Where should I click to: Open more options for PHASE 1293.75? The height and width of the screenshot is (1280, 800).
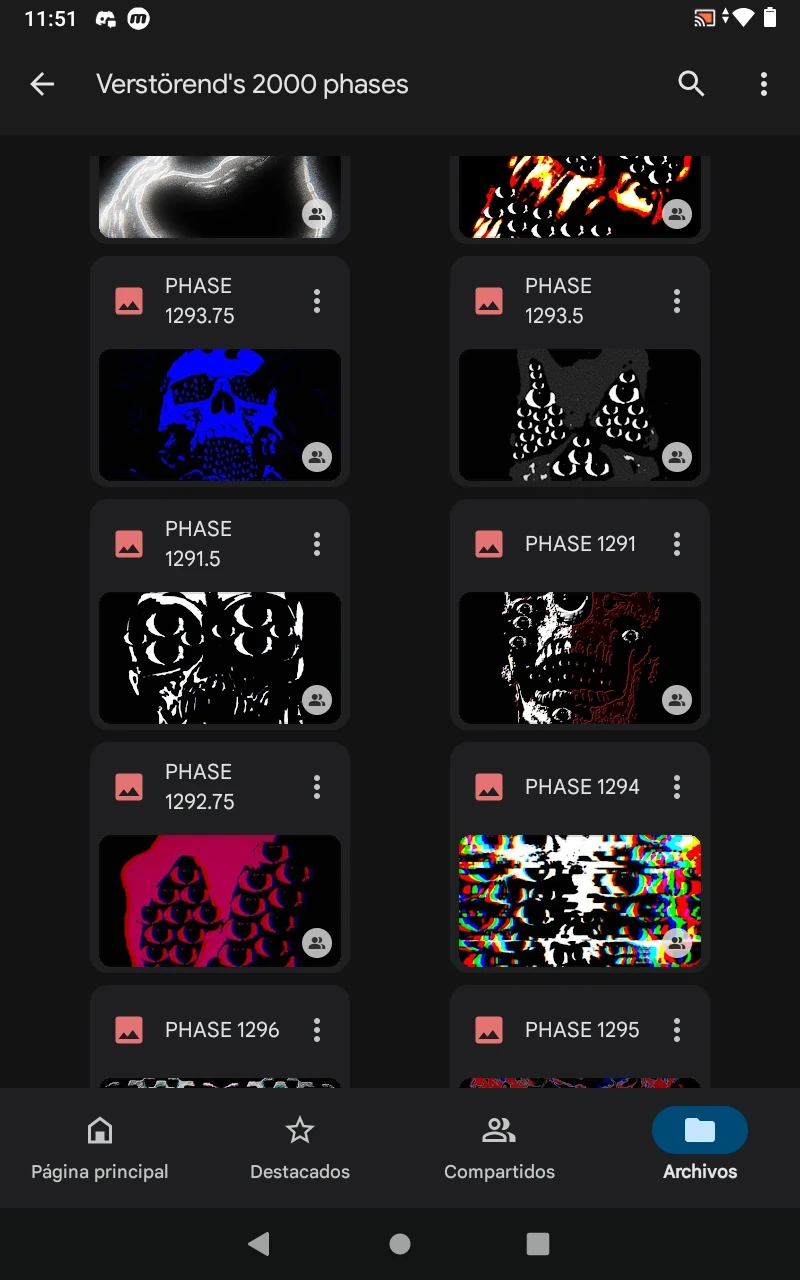pos(317,301)
